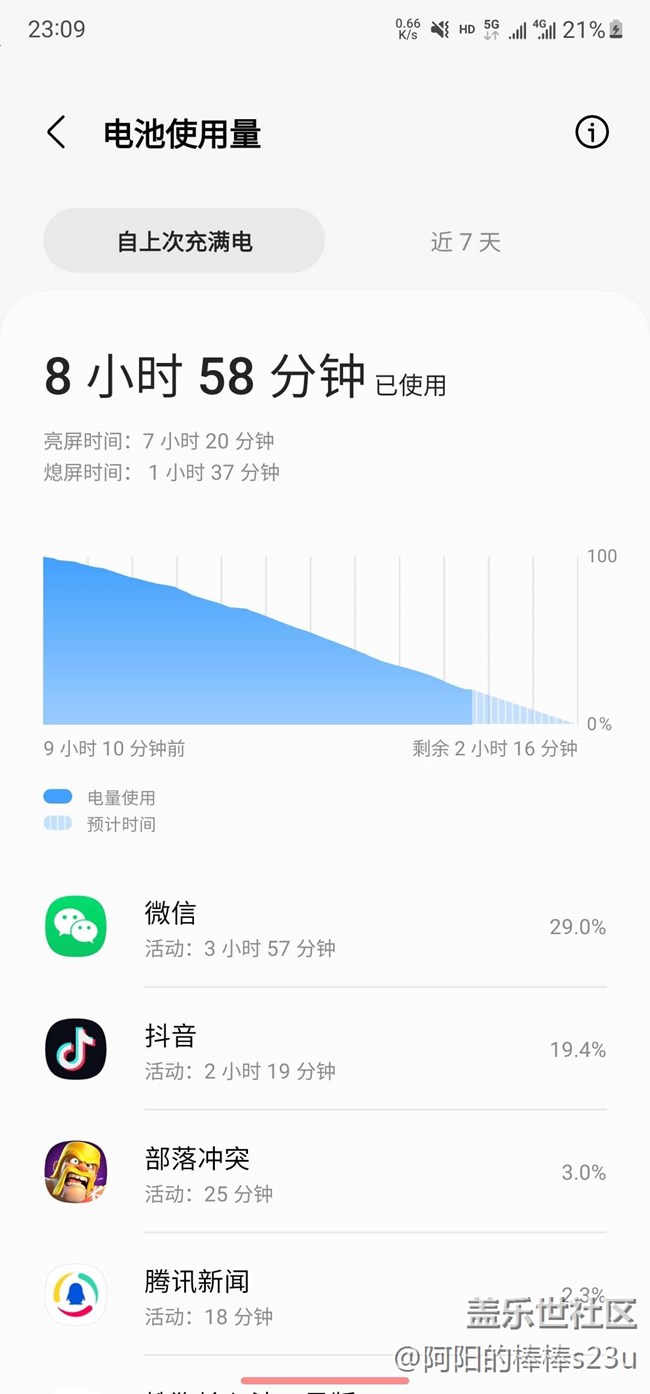Viewport: 650px width, 1394px height.
Task: Go back from 电池使用量 page
Action: pos(57,133)
